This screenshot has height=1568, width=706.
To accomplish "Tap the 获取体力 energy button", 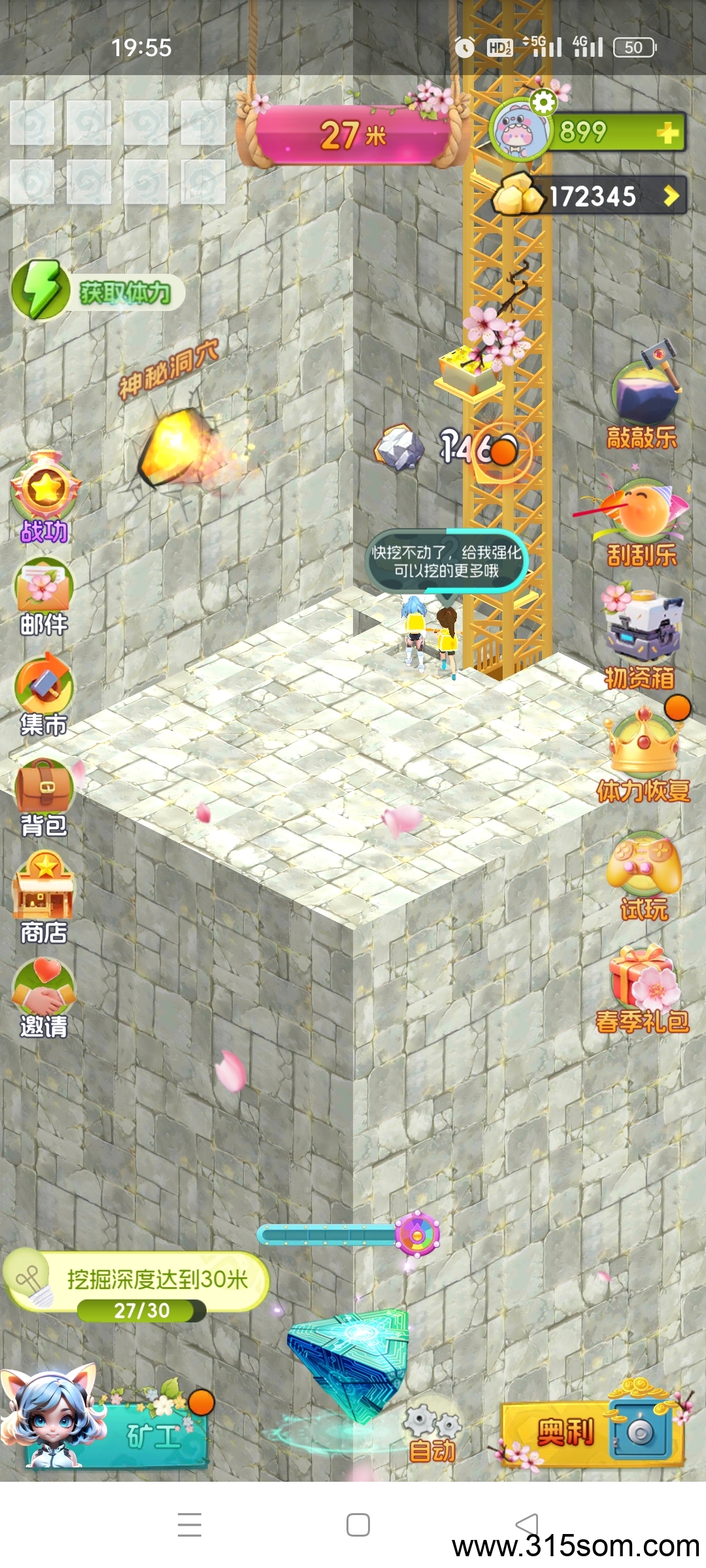I will (x=98, y=291).
